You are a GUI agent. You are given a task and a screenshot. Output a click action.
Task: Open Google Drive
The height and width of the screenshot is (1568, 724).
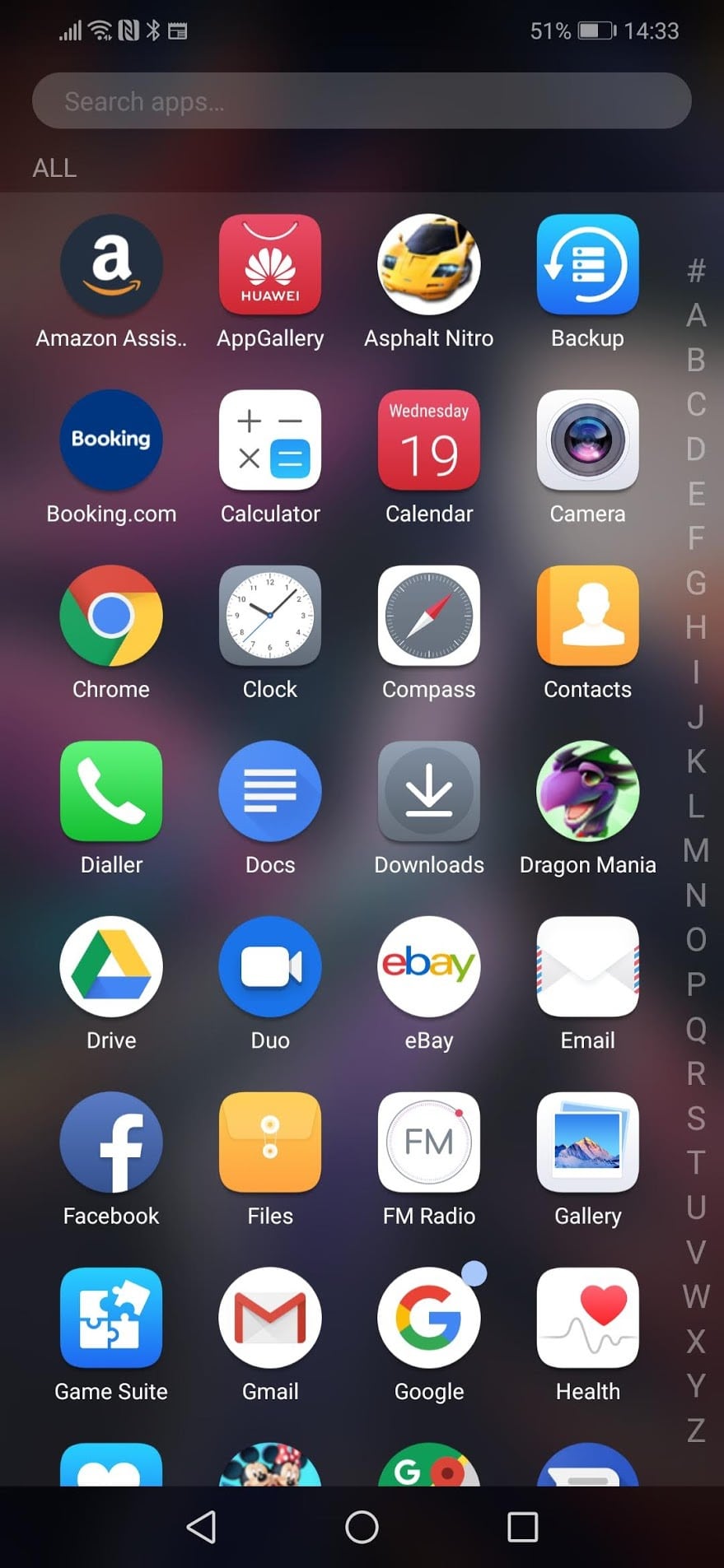click(111, 966)
